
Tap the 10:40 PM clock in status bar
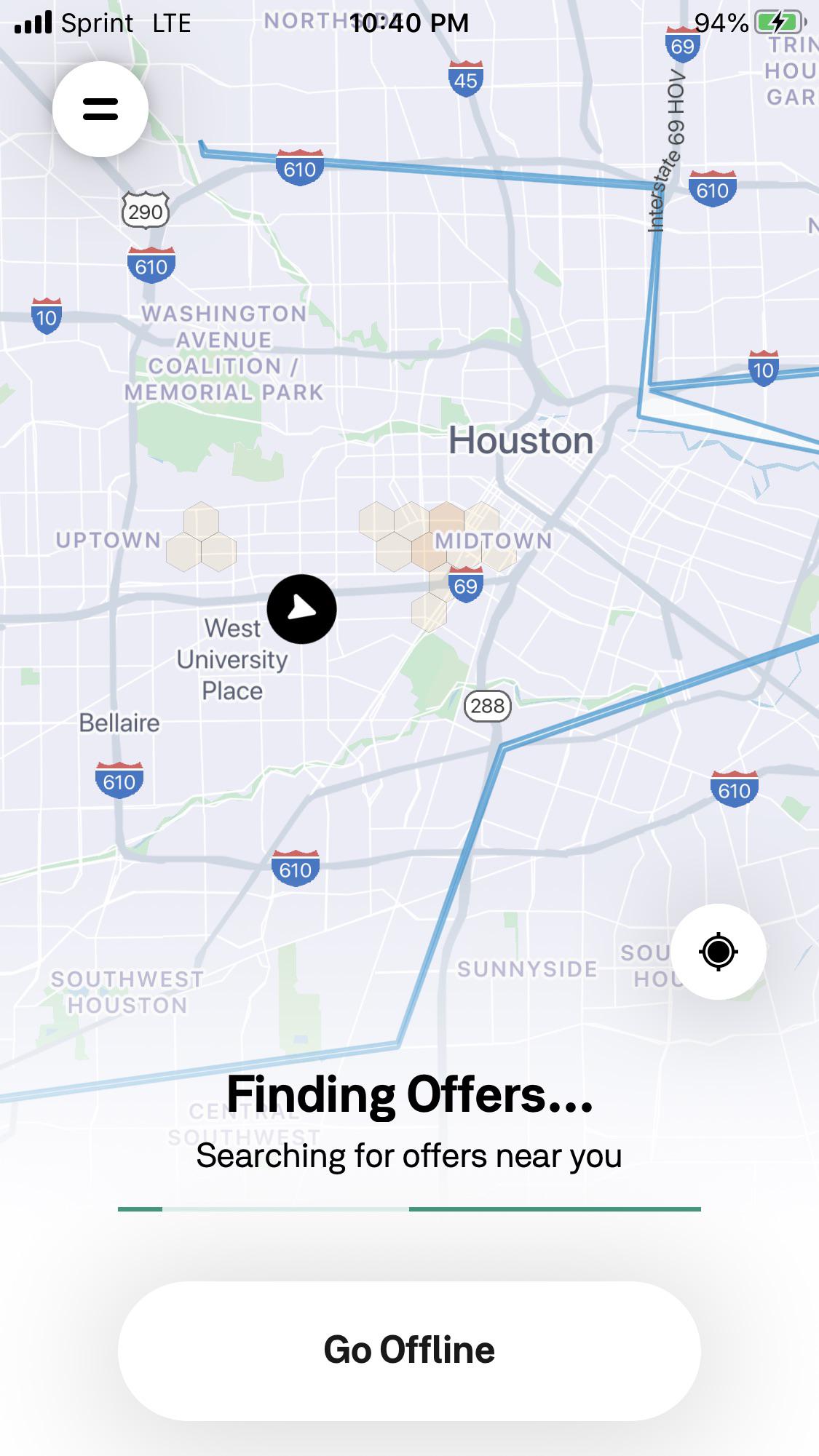click(x=409, y=23)
